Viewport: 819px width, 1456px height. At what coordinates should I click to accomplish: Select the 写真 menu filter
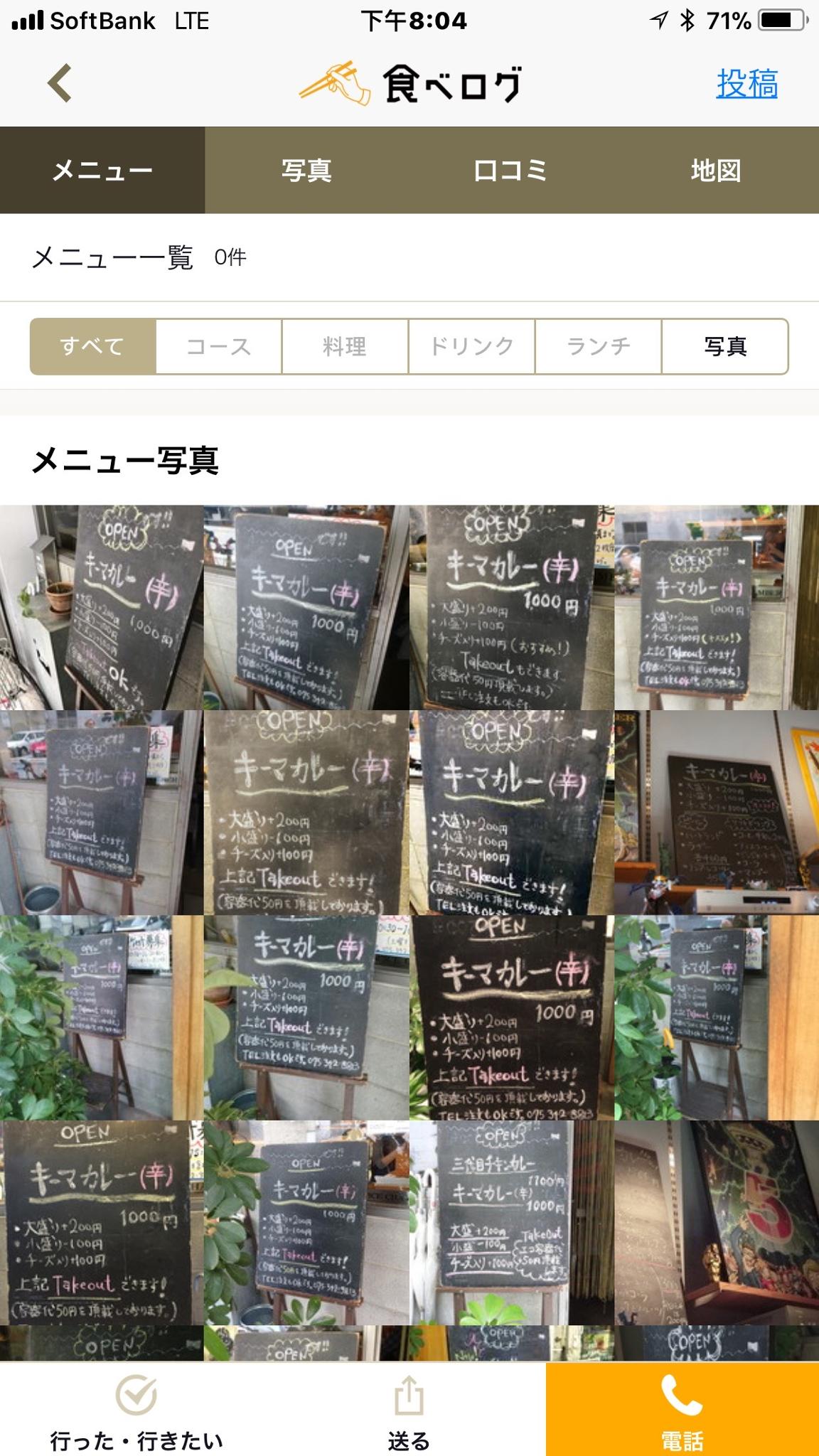pyautogui.click(x=724, y=346)
